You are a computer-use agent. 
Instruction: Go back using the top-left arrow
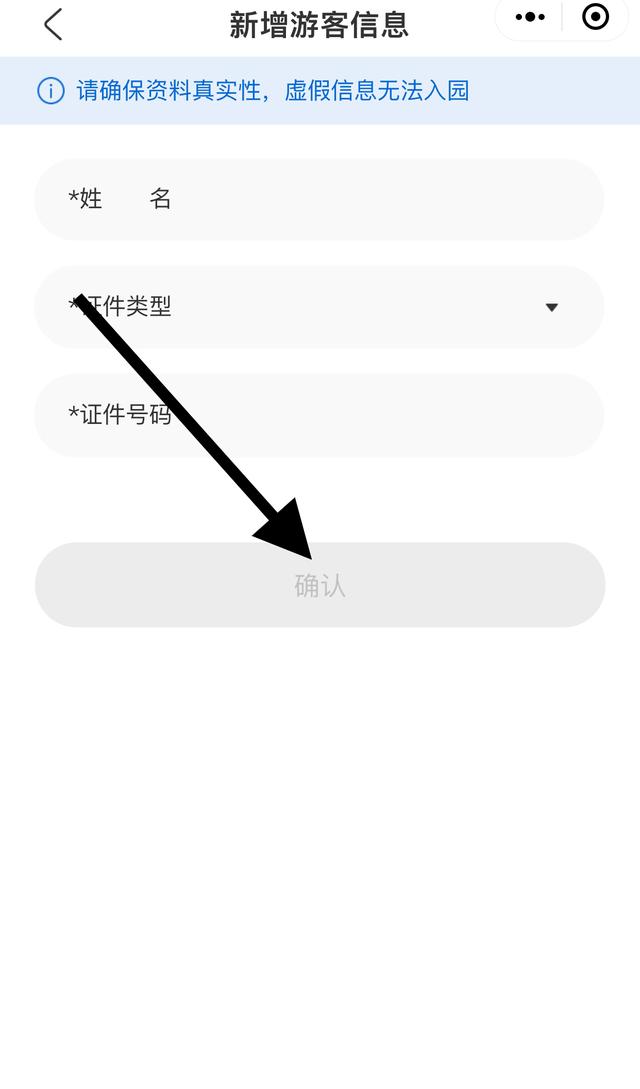tap(53, 24)
